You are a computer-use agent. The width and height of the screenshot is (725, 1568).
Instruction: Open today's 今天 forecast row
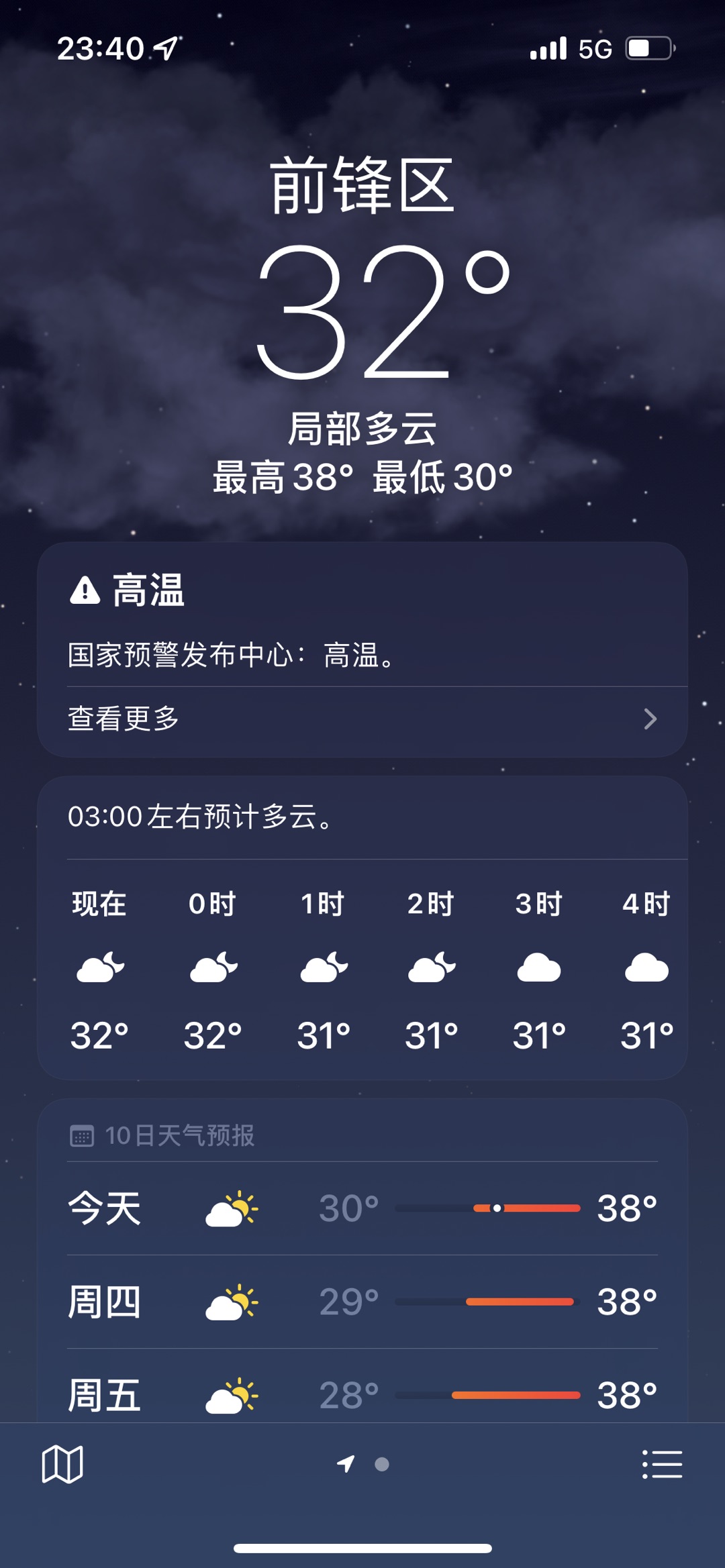[x=362, y=1208]
